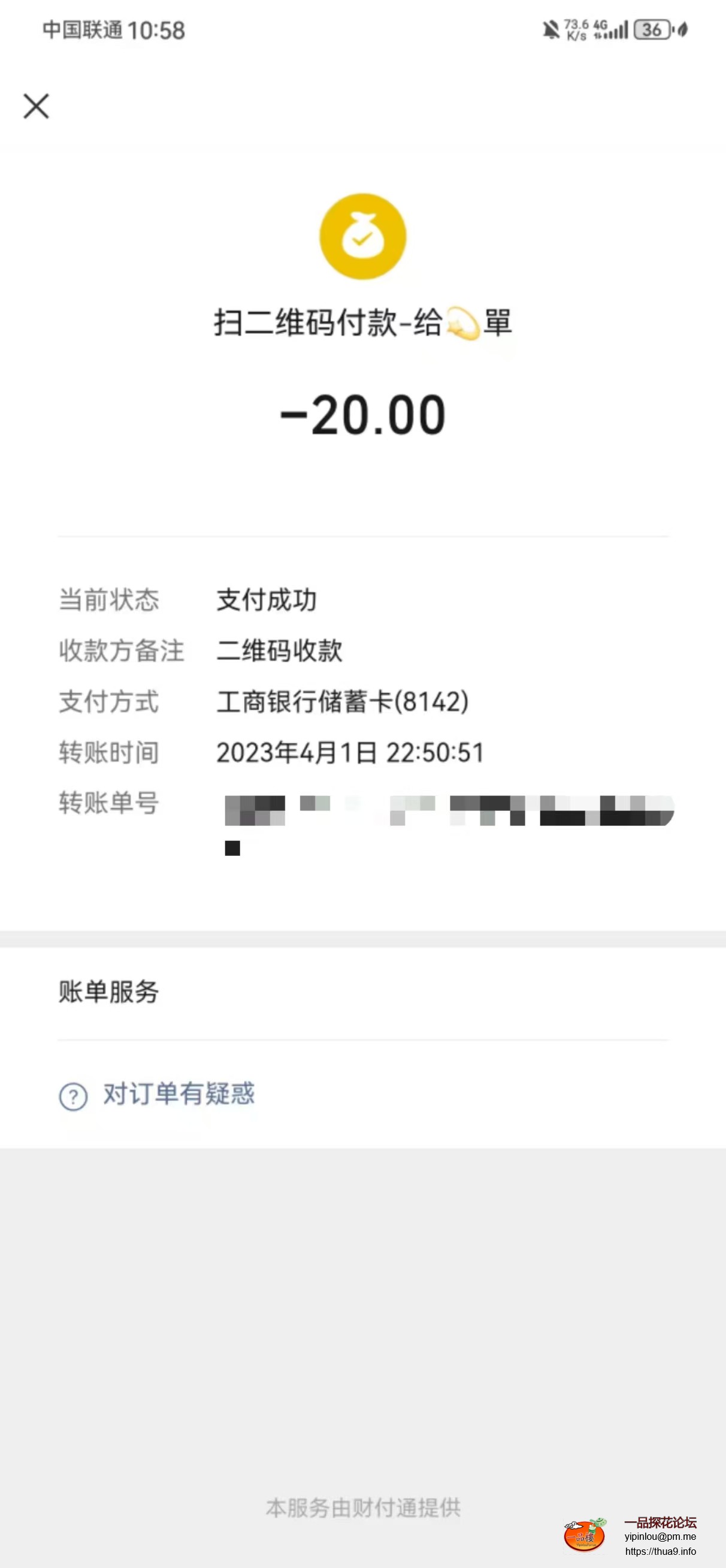Open 对订单有疑惑 help link
The image size is (726, 1568).
[178, 1094]
